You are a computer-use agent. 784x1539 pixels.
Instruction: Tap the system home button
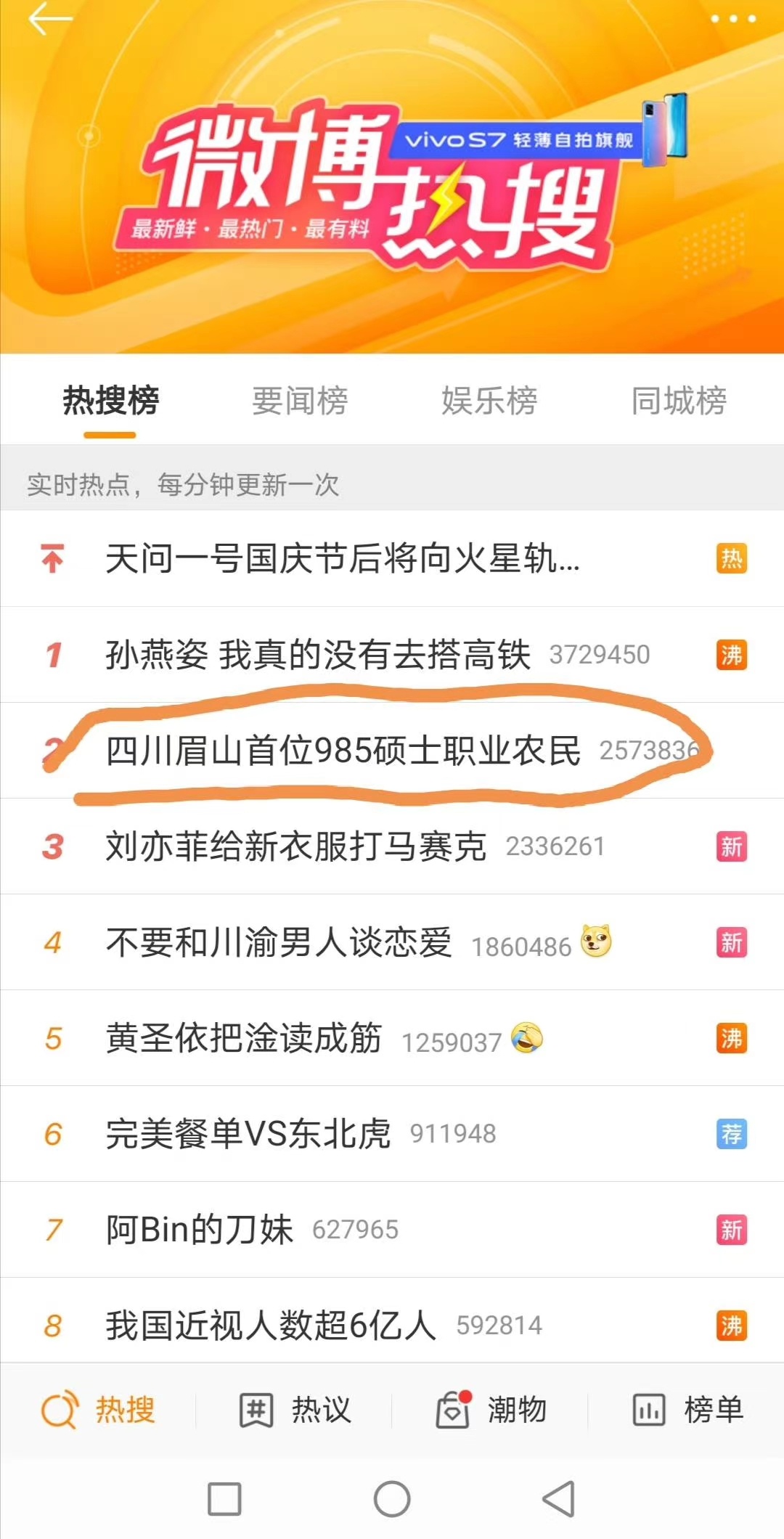pos(392,1499)
